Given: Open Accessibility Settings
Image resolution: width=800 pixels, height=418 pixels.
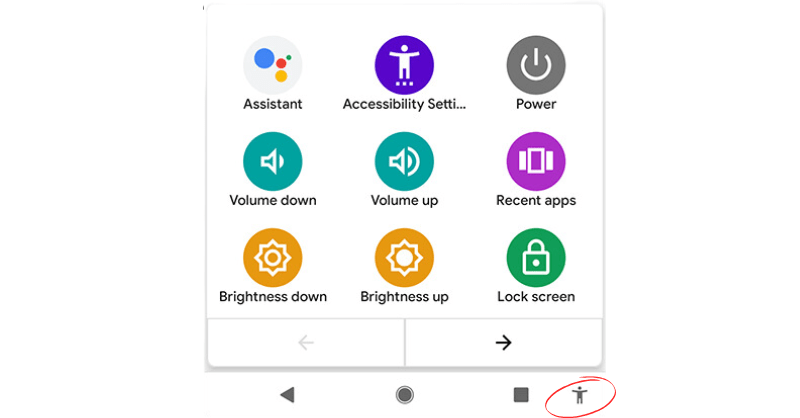Looking at the screenshot, I should (x=404, y=65).
